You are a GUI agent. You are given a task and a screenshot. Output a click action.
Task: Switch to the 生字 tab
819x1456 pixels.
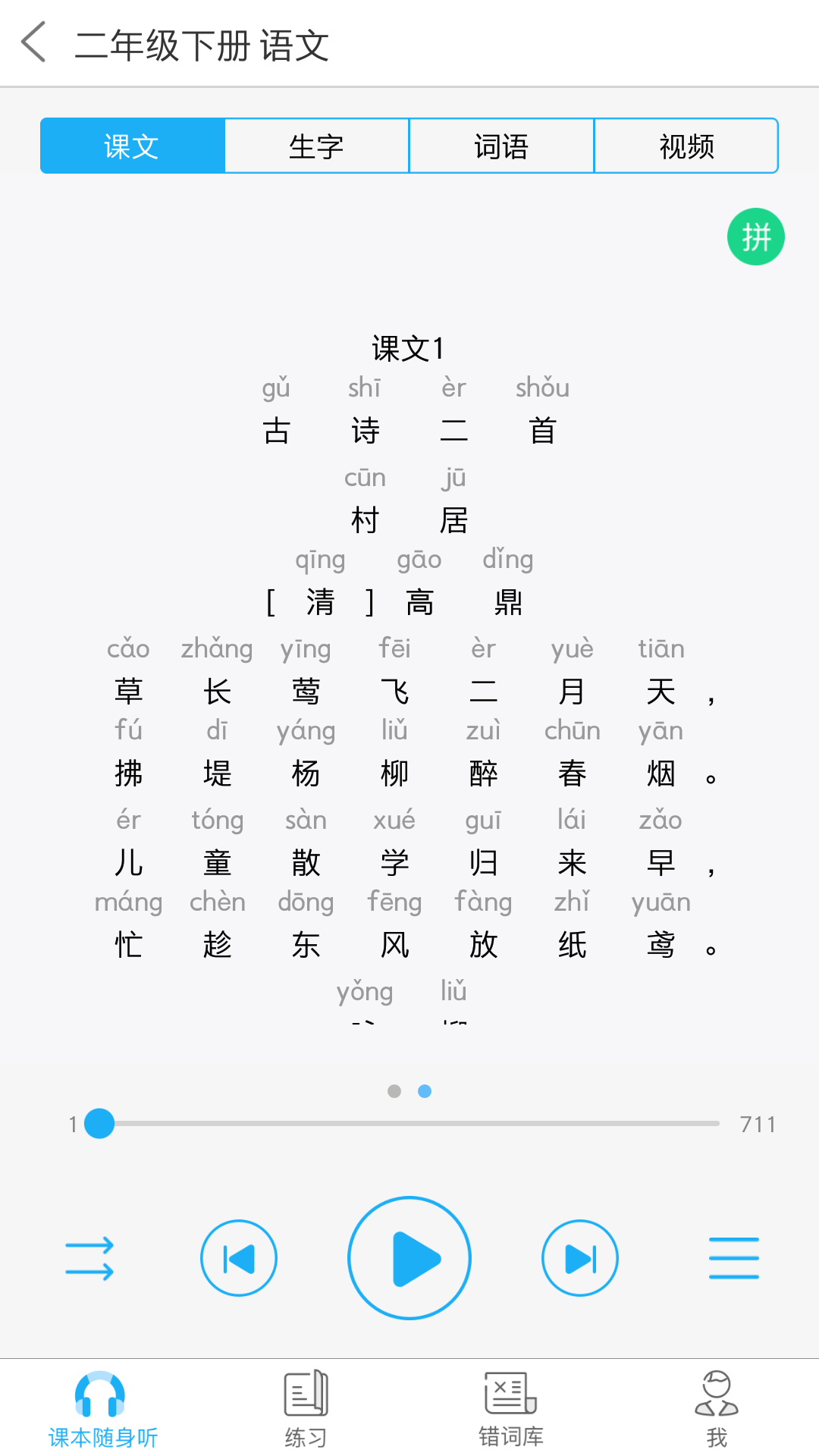point(317,146)
